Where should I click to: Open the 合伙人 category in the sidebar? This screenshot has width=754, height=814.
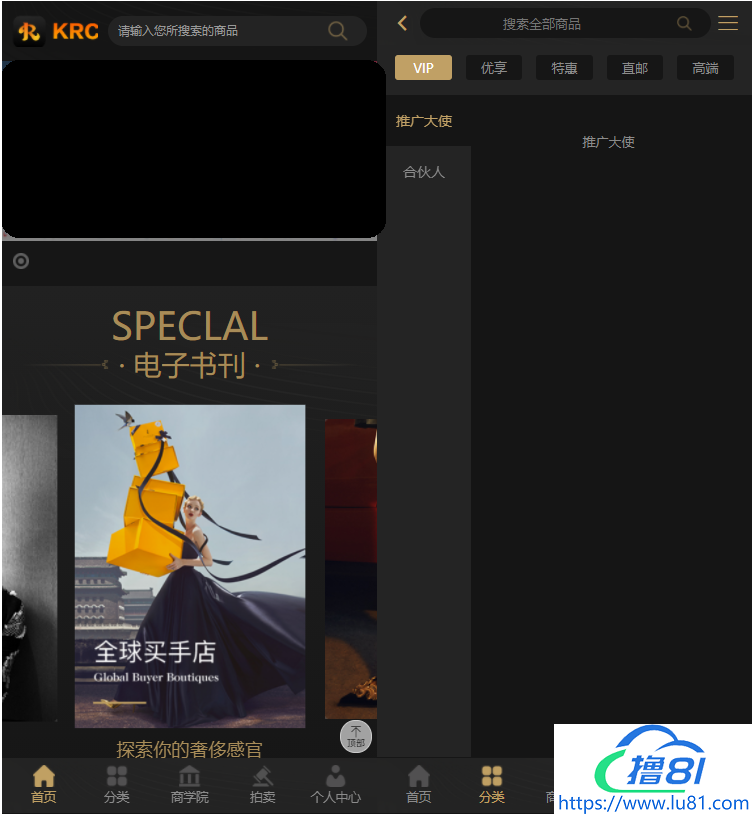[x=424, y=172]
